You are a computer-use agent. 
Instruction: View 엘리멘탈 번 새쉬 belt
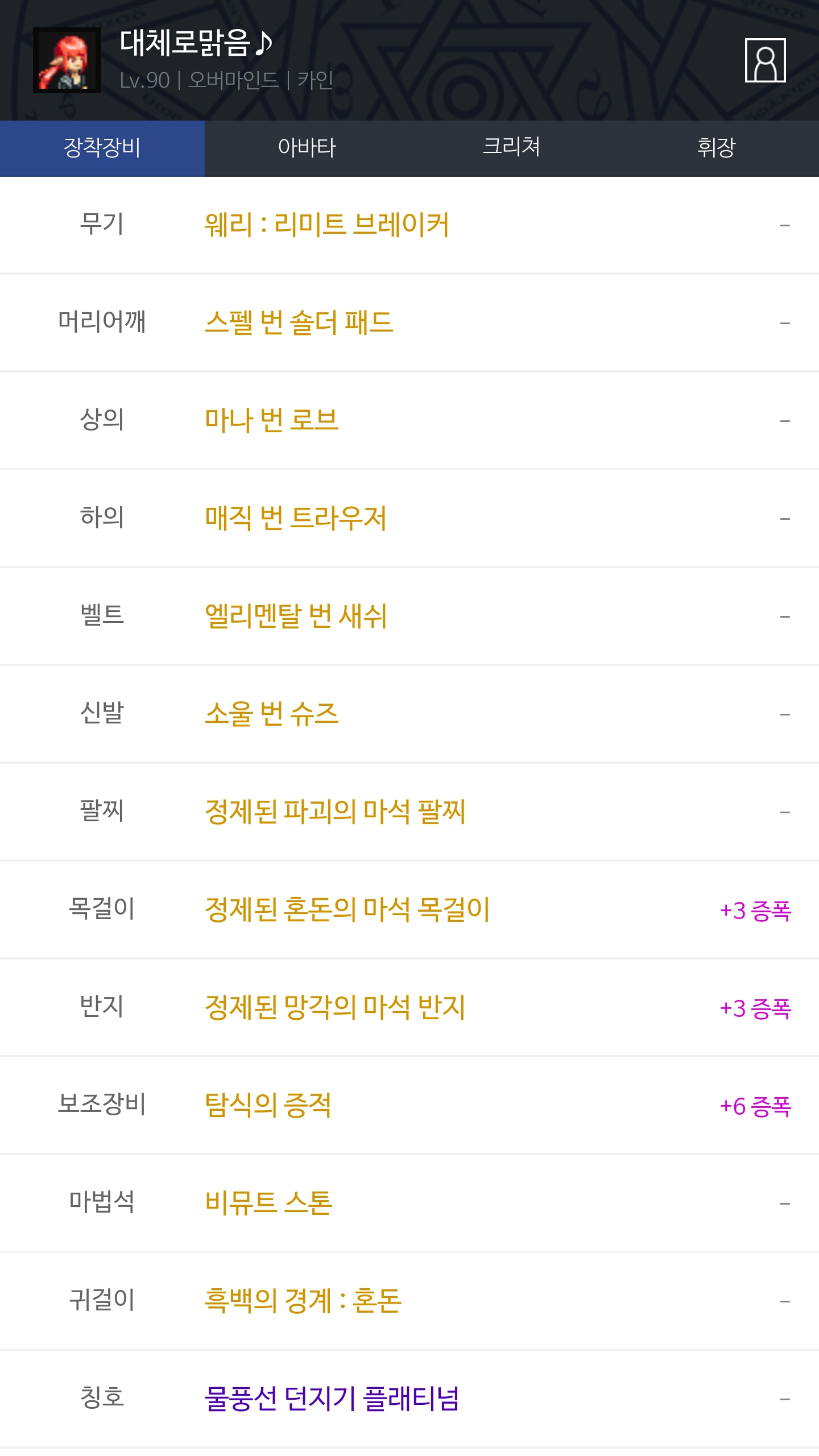coord(296,616)
